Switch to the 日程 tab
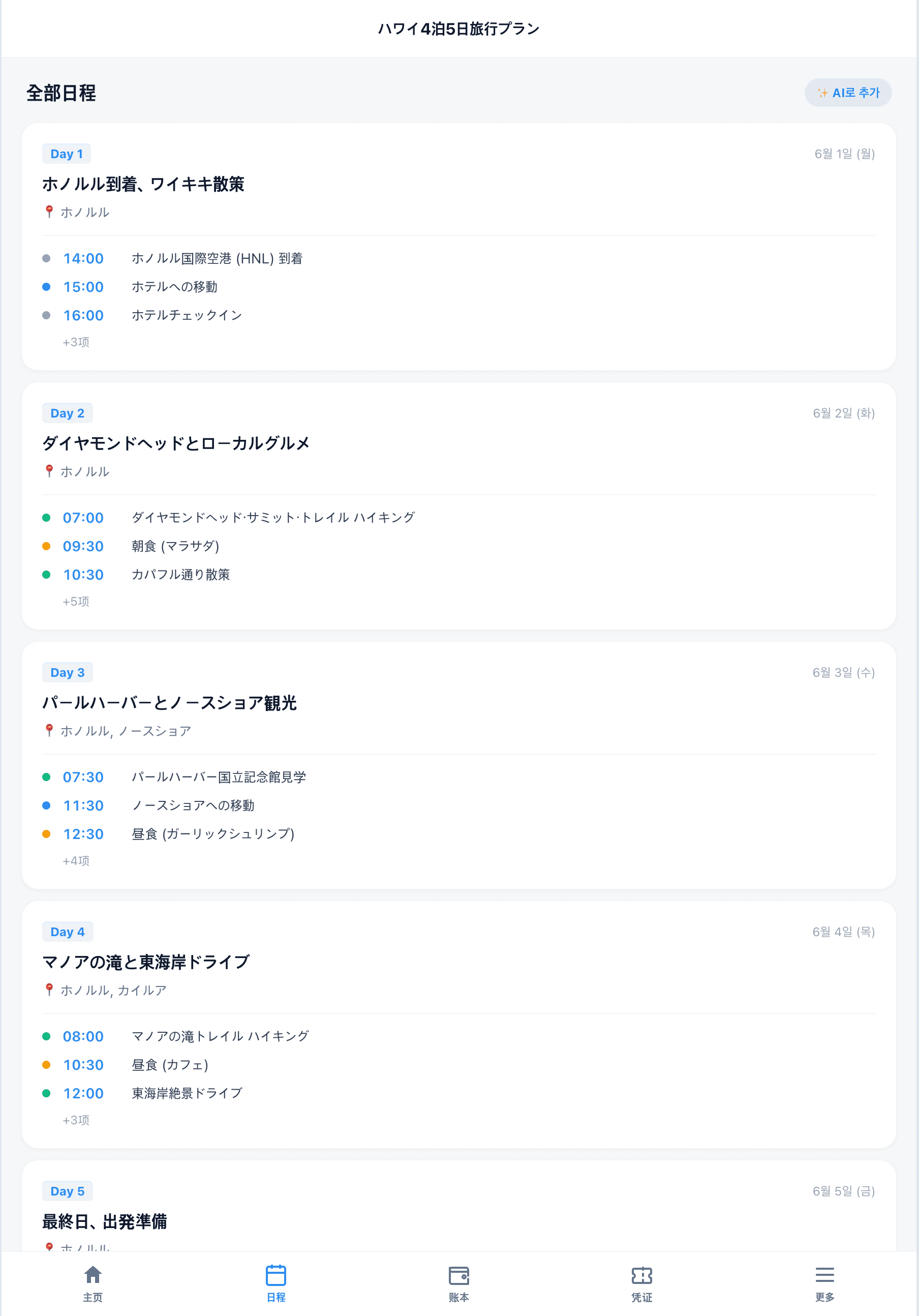The image size is (919, 1316). (x=275, y=1277)
